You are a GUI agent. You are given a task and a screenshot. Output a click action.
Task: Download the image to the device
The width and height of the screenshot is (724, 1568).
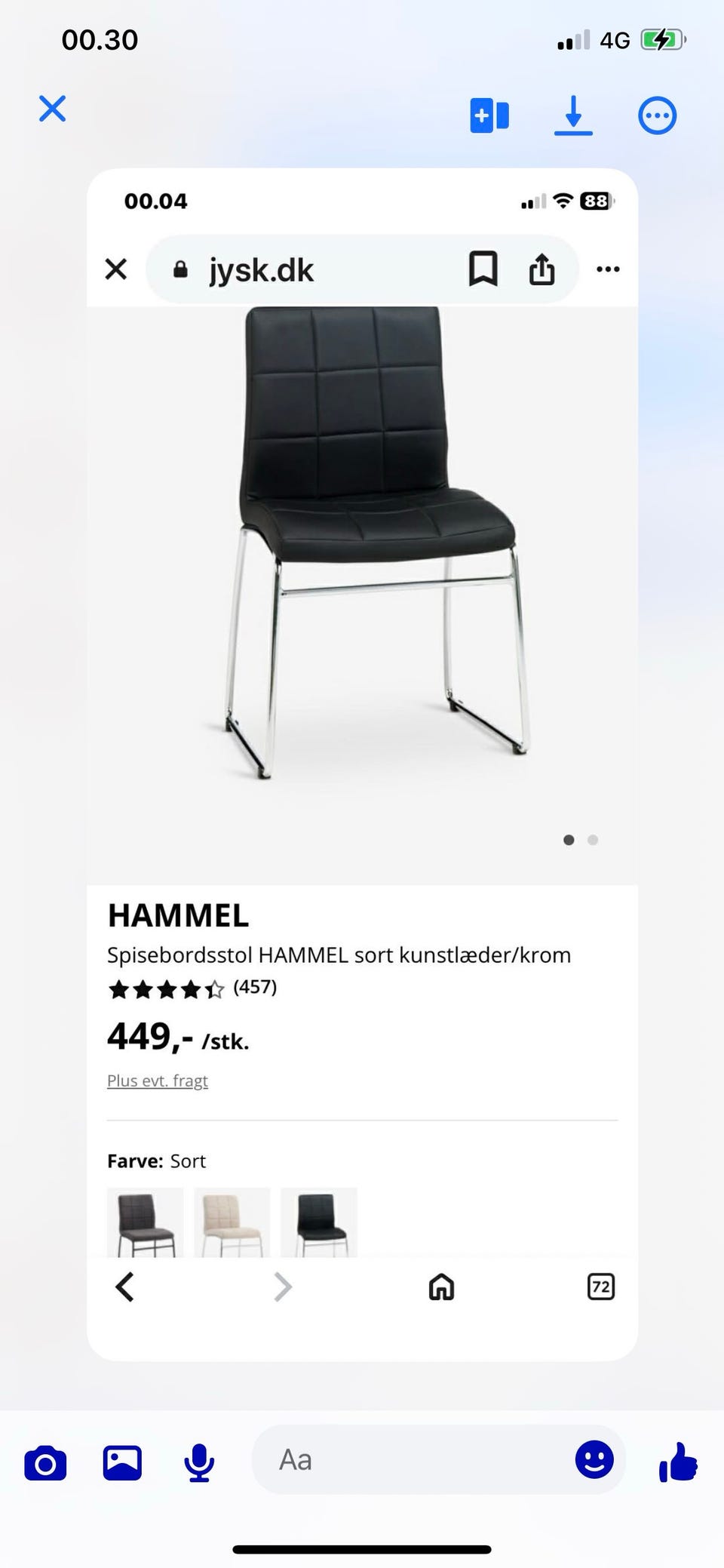(573, 116)
